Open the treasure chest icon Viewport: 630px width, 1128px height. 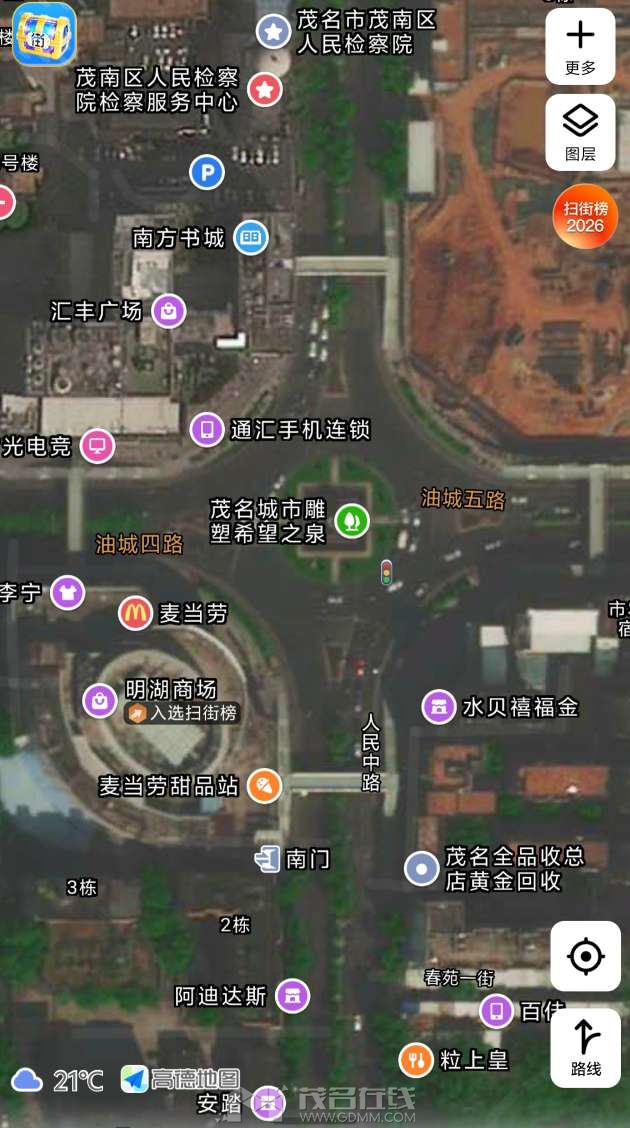point(44,34)
